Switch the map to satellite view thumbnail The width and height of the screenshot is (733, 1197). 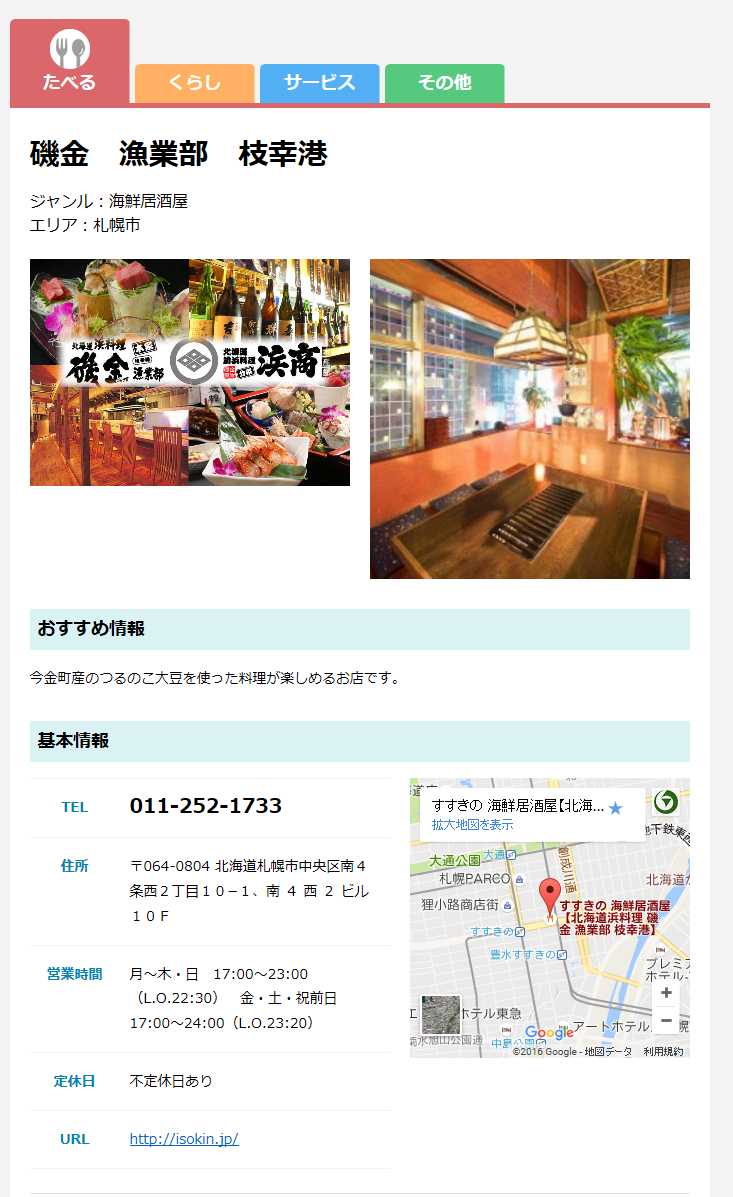pos(441,1015)
